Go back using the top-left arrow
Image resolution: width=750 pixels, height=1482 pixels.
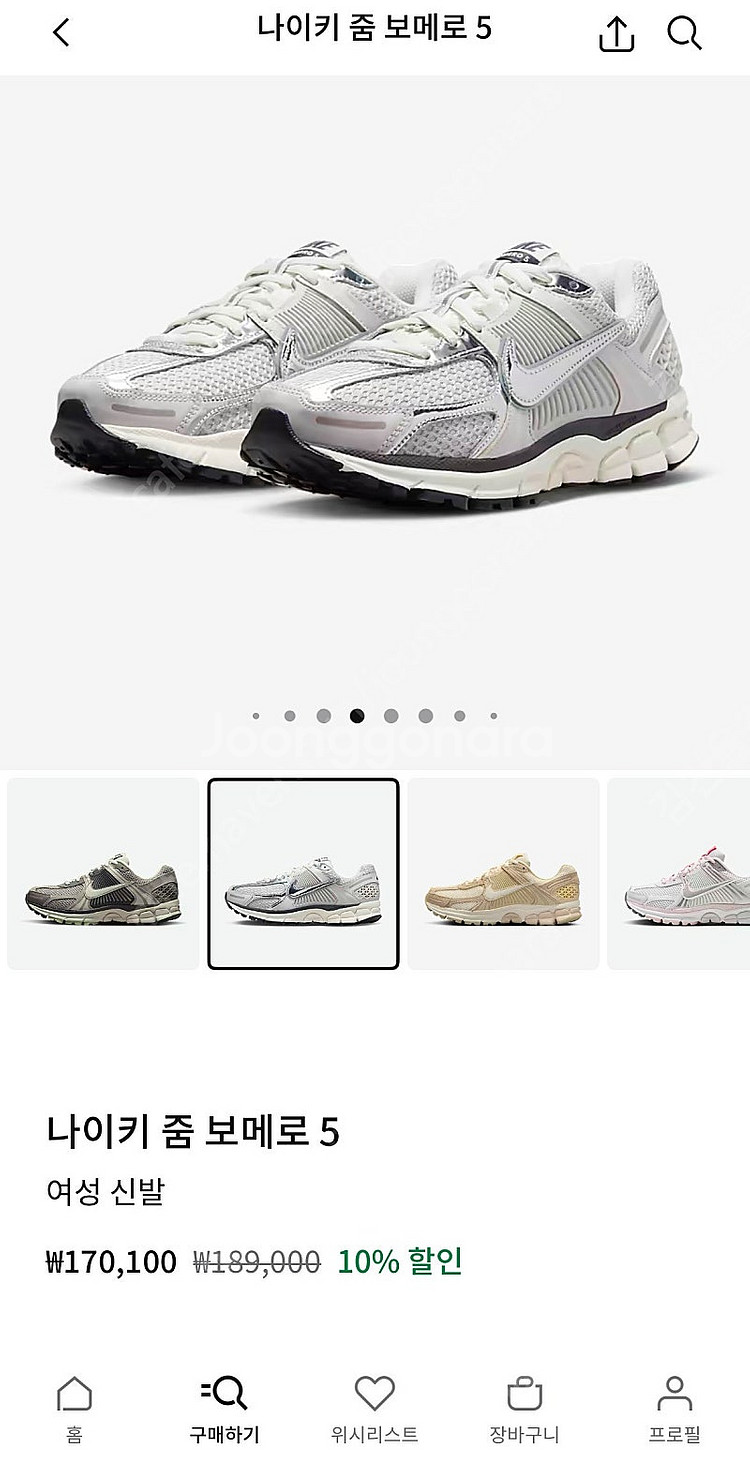coord(61,33)
